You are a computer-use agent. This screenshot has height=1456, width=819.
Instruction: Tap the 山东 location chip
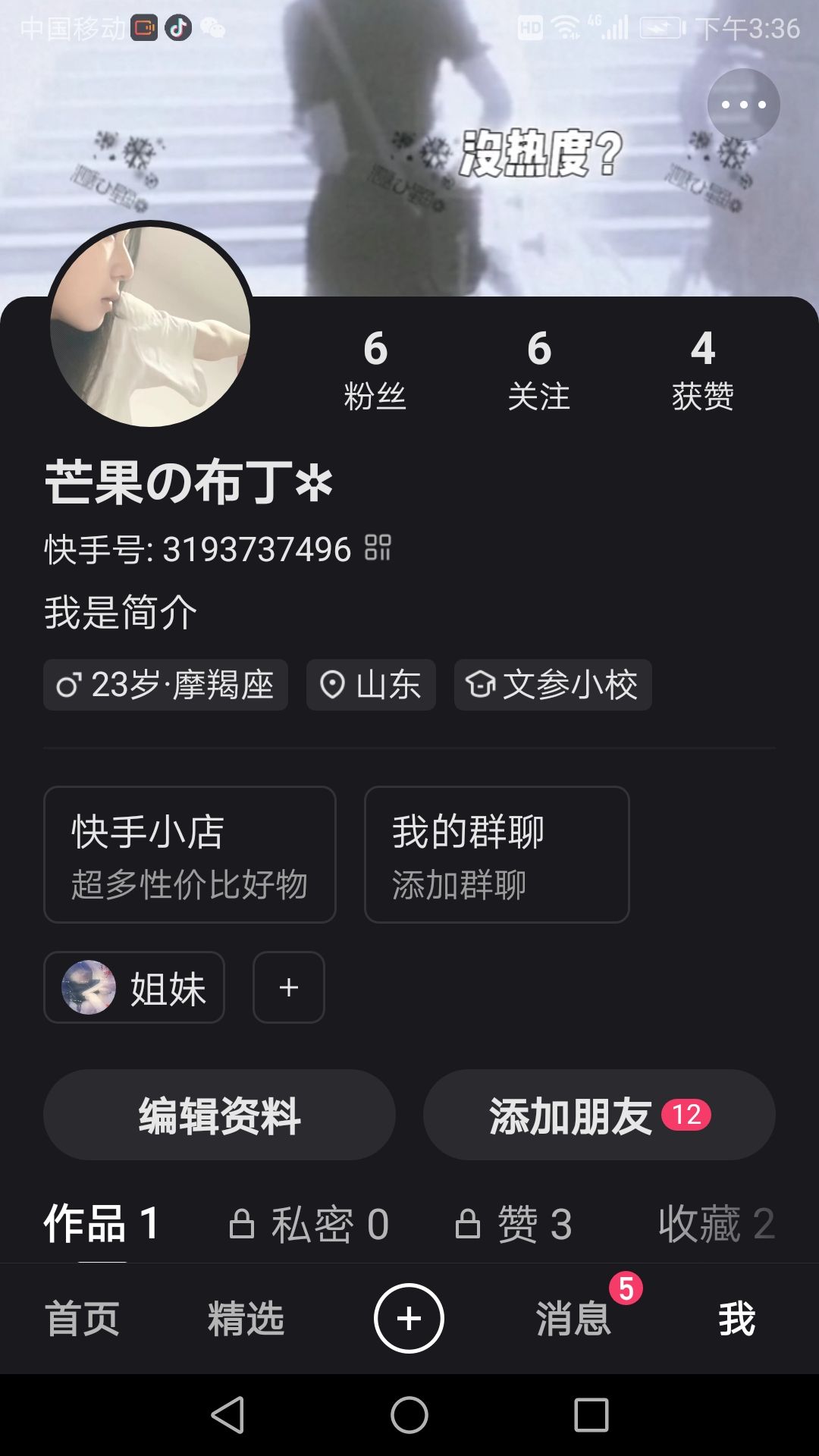371,685
